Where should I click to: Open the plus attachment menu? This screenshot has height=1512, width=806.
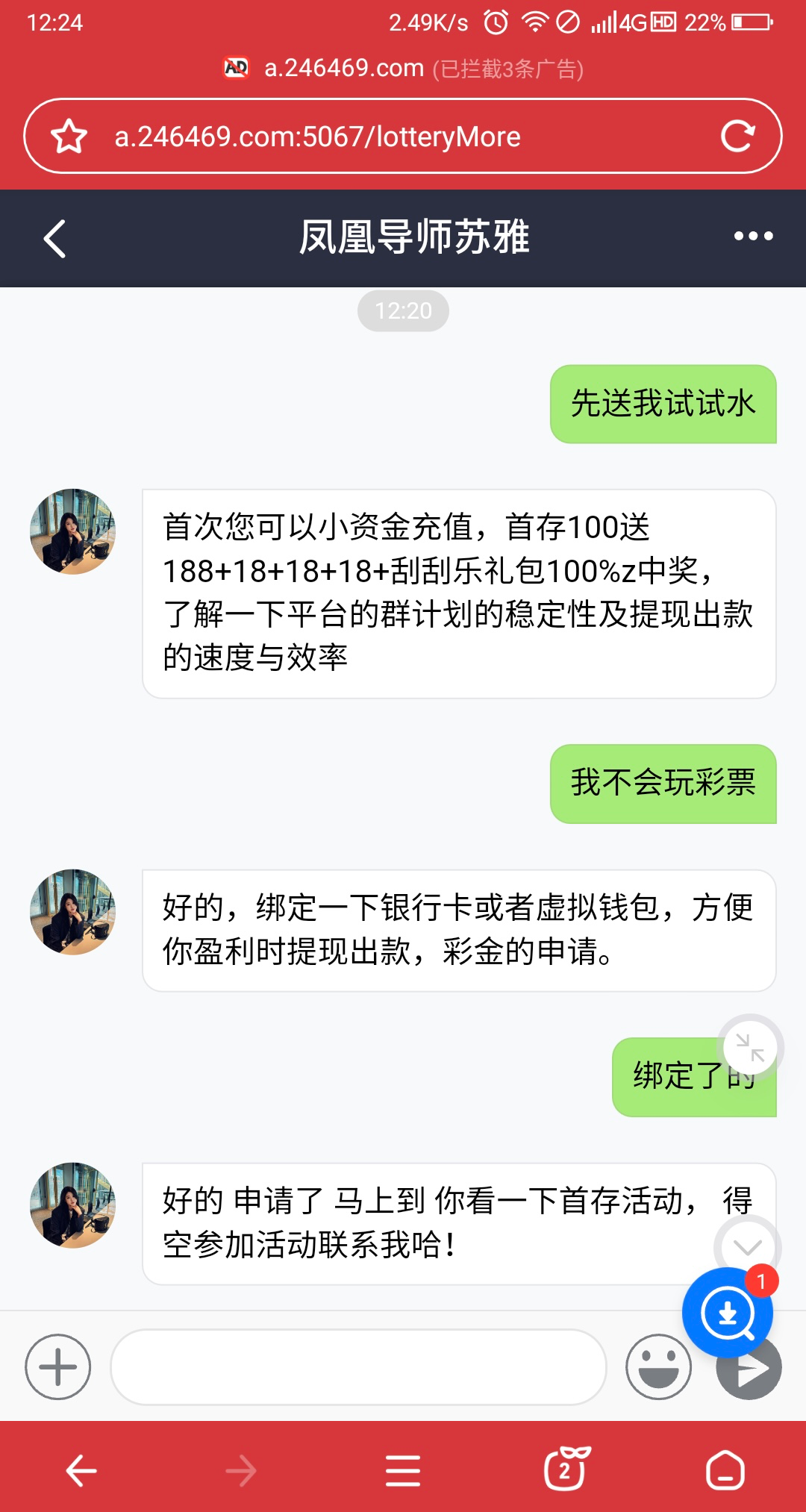point(58,1366)
